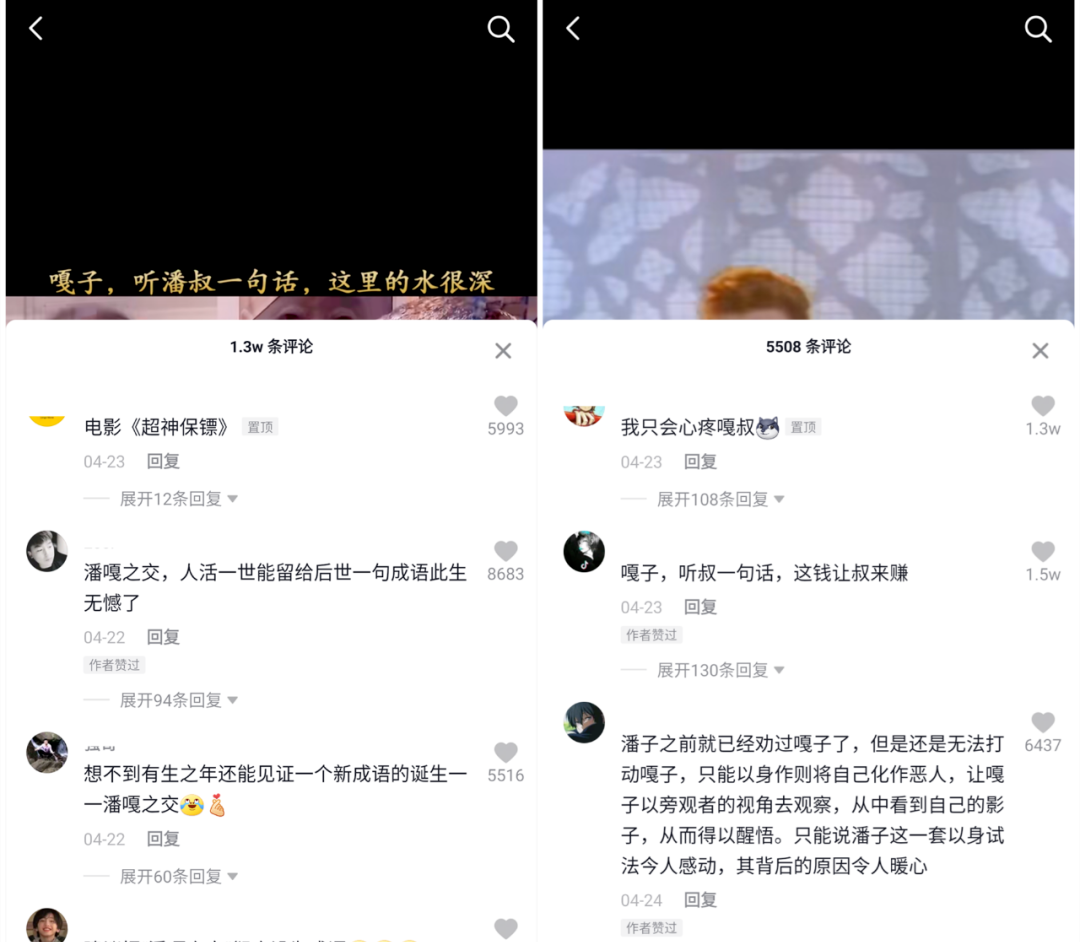1080x942 pixels.
Task: Reply to the 潘嘎之交，人活一世 comment
Action: pyautogui.click(x=163, y=637)
